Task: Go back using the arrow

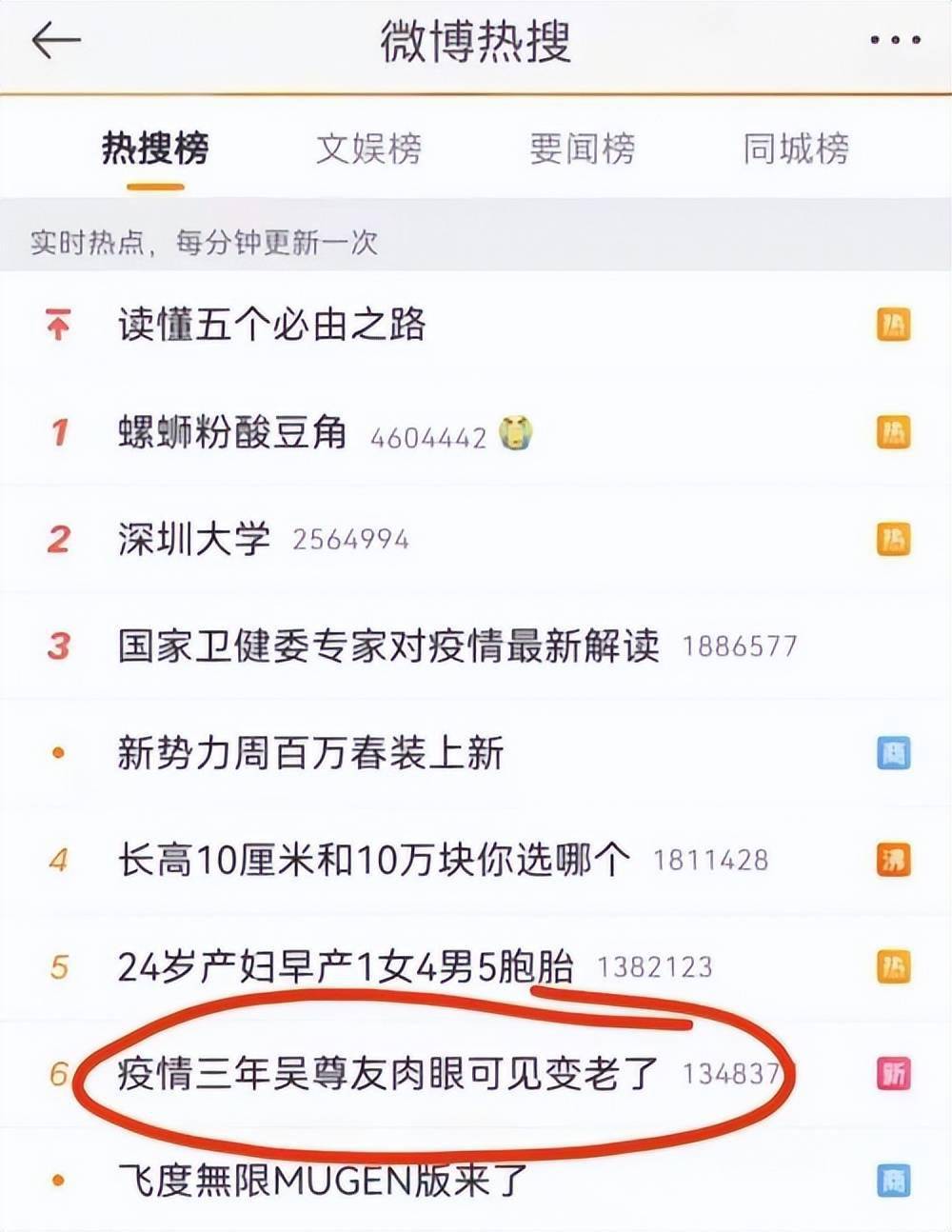Action: [55, 41]
